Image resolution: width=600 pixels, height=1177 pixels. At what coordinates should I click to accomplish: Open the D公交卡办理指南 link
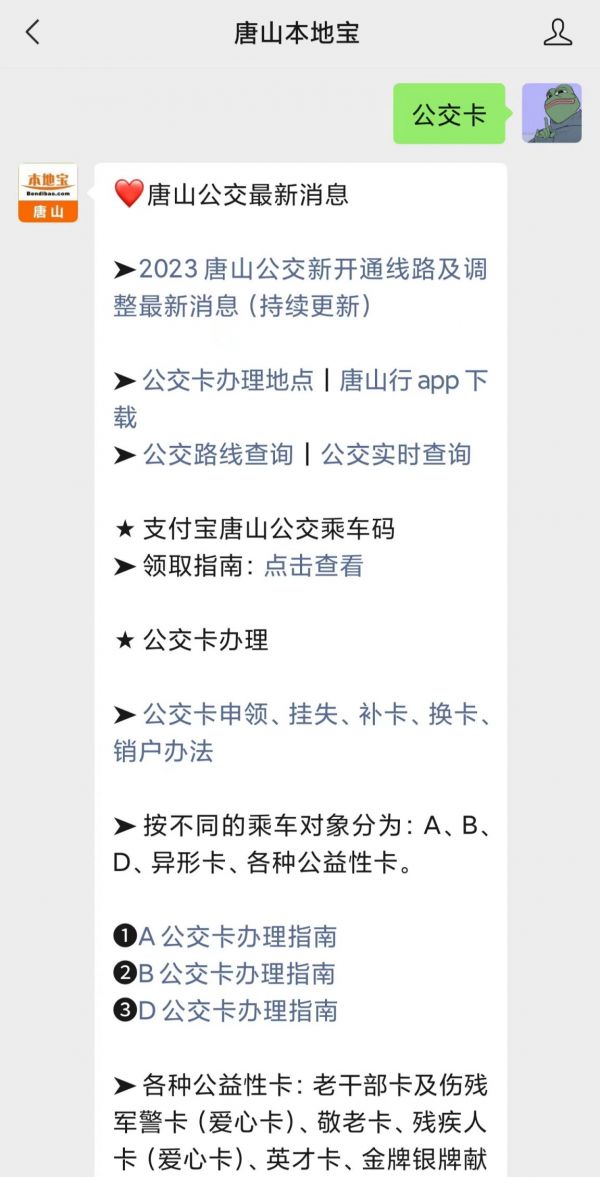(x=237, y=1010)
